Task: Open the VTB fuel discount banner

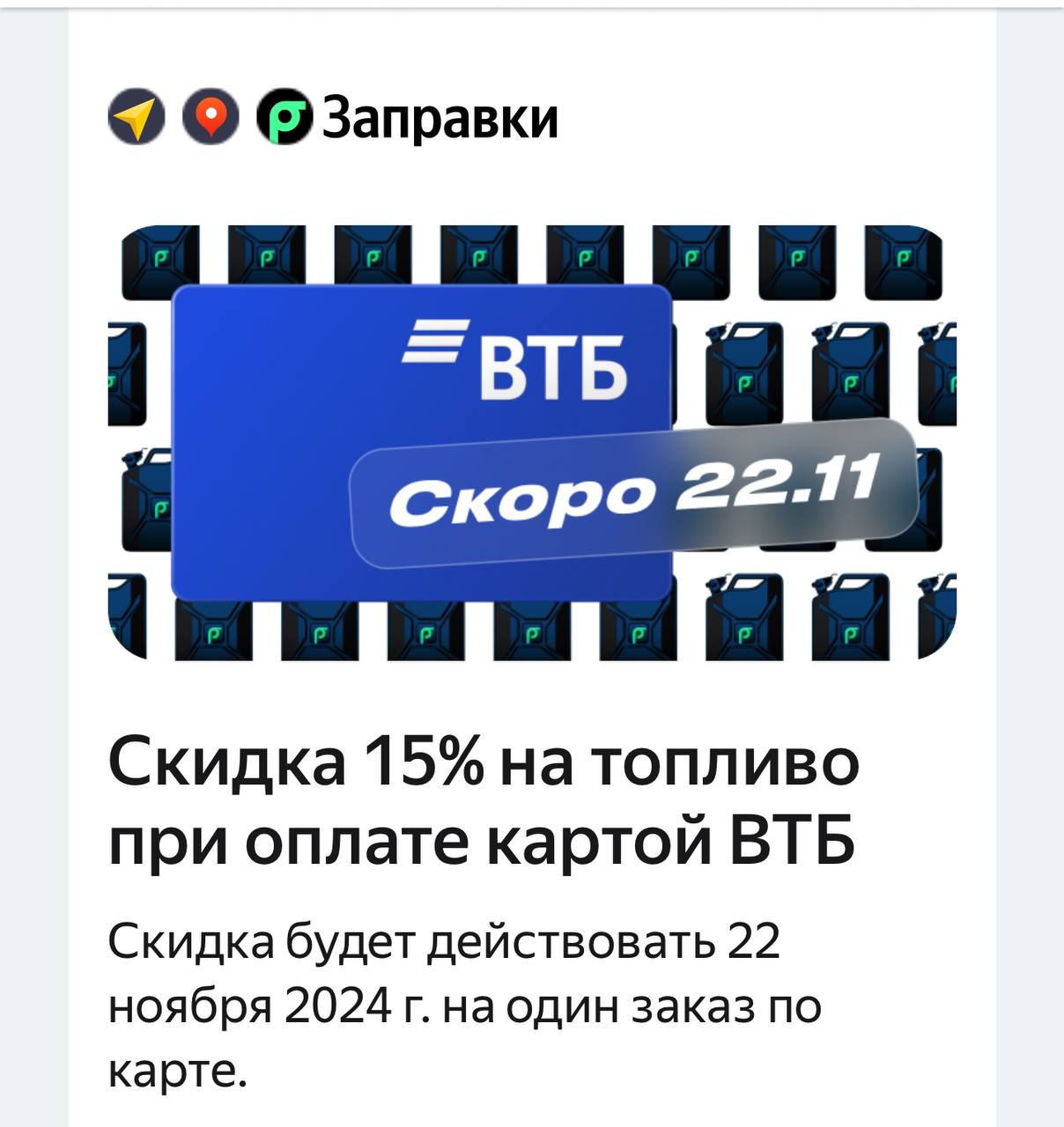Action: tap(531, 442)
